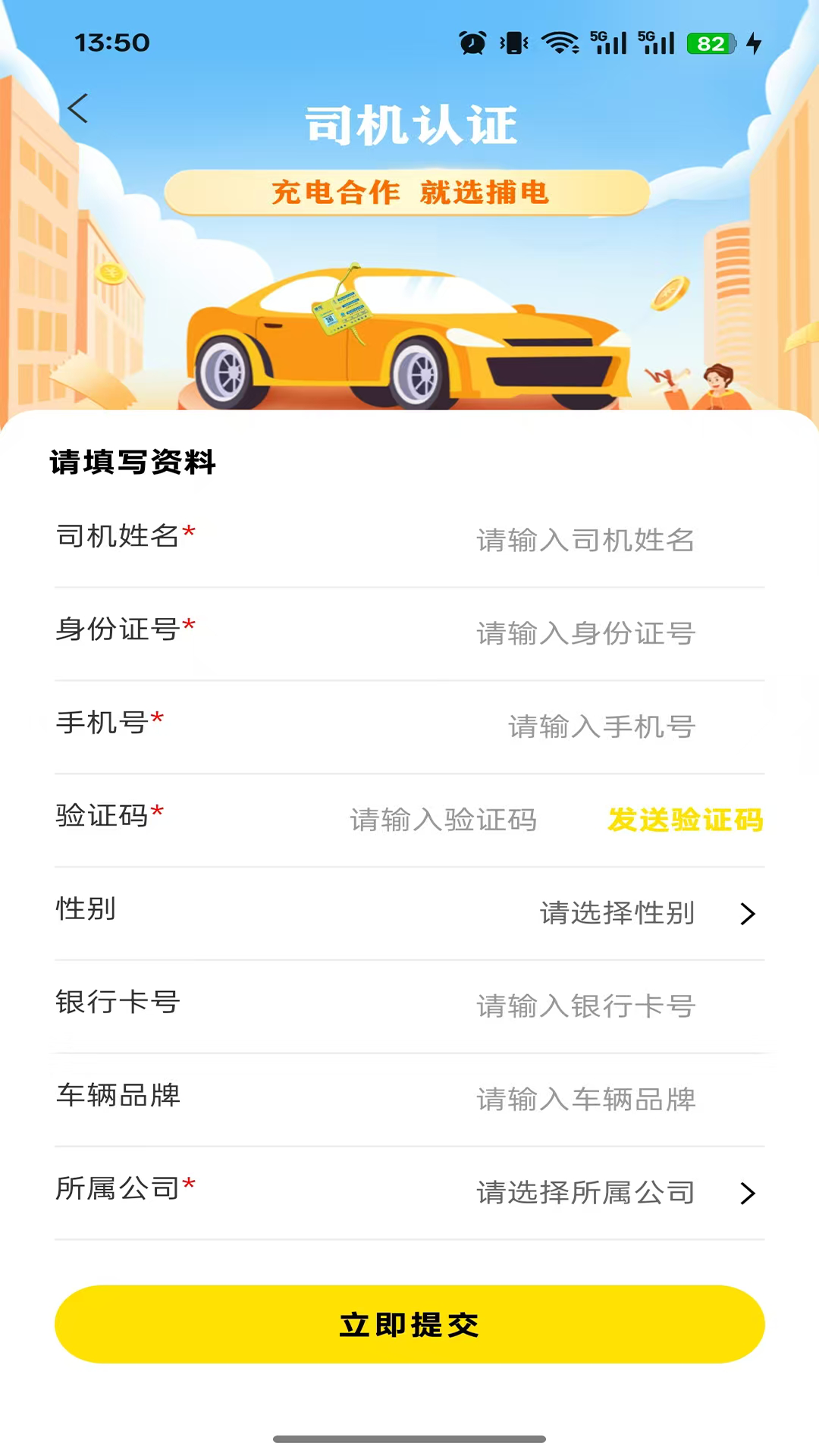Viewport: 819px width, 1456px height.
Task: Click the vibrate mode icon in status bar
Action: (513, 43)
